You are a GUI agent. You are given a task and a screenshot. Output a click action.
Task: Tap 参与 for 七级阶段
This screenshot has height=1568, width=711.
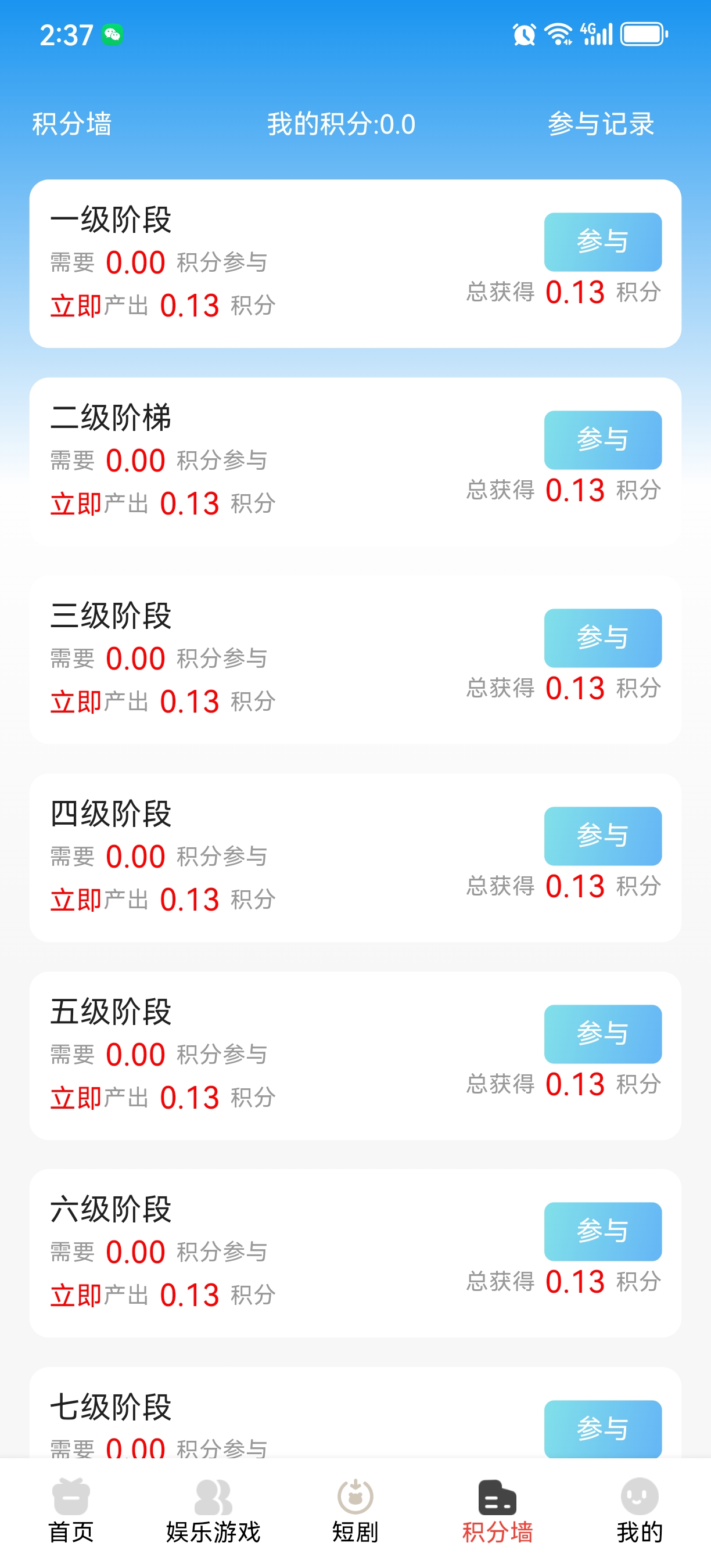[x=602, y=1429]
